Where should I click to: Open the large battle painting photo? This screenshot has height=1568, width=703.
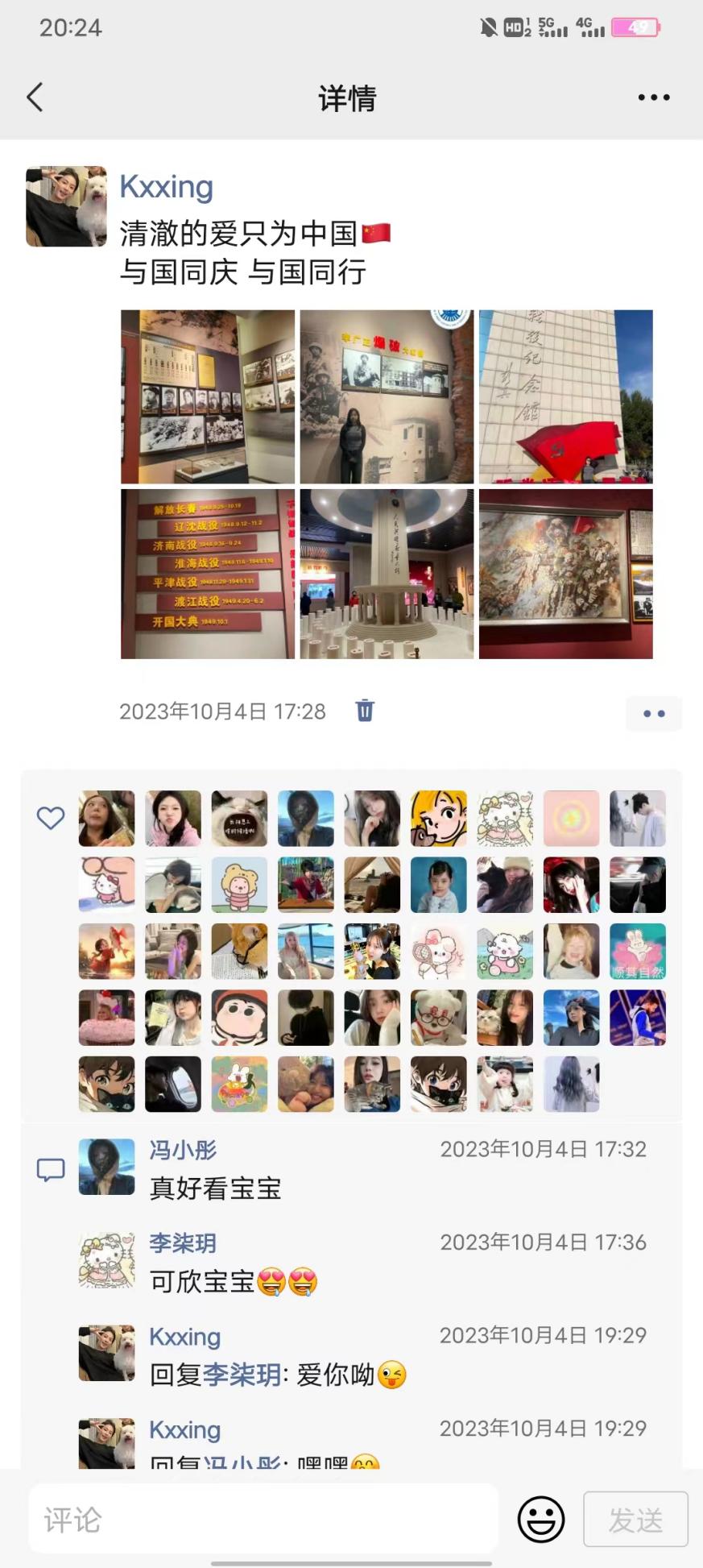point(565,574)
